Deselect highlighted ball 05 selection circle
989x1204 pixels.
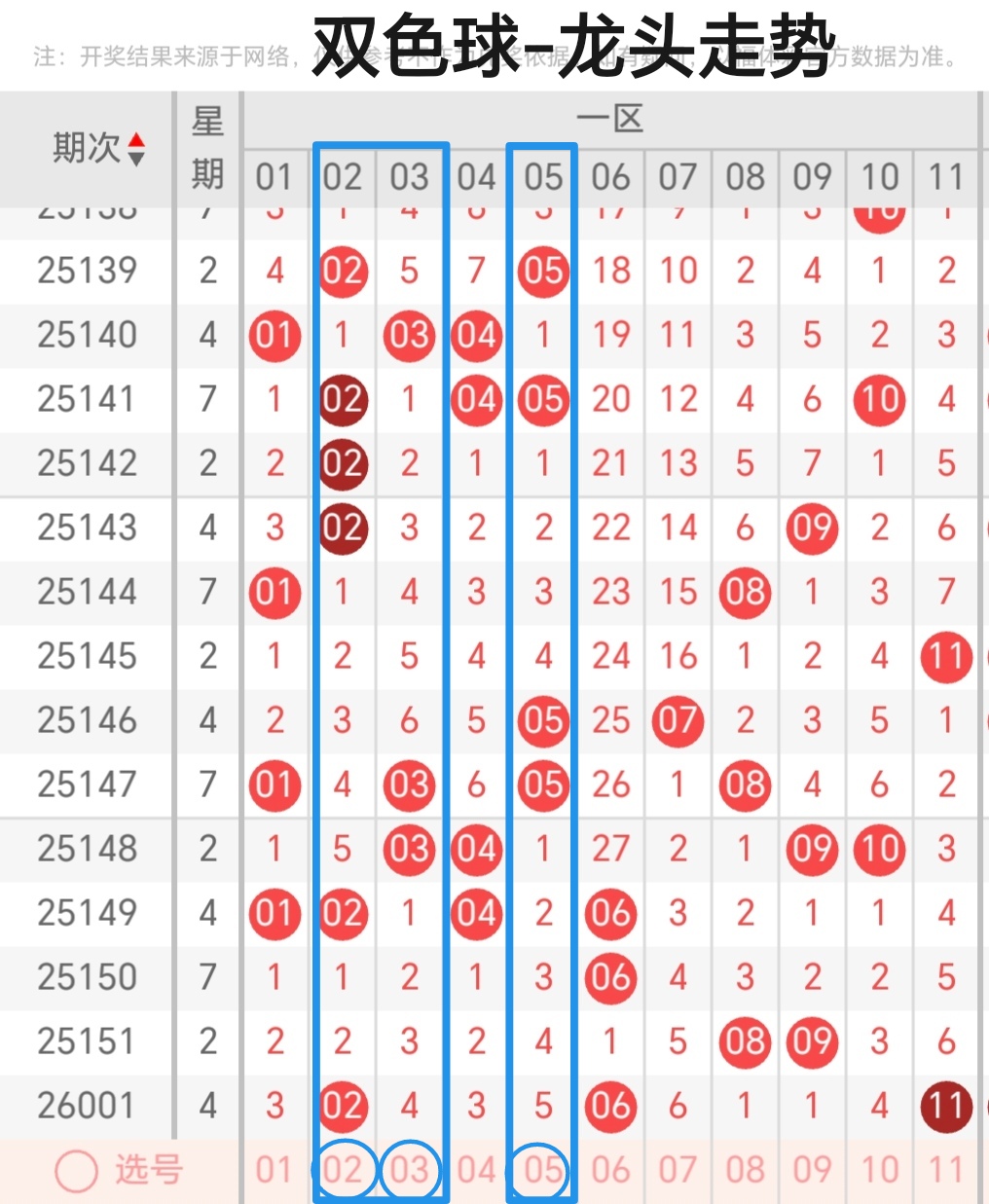click(x=543, y=1169)
